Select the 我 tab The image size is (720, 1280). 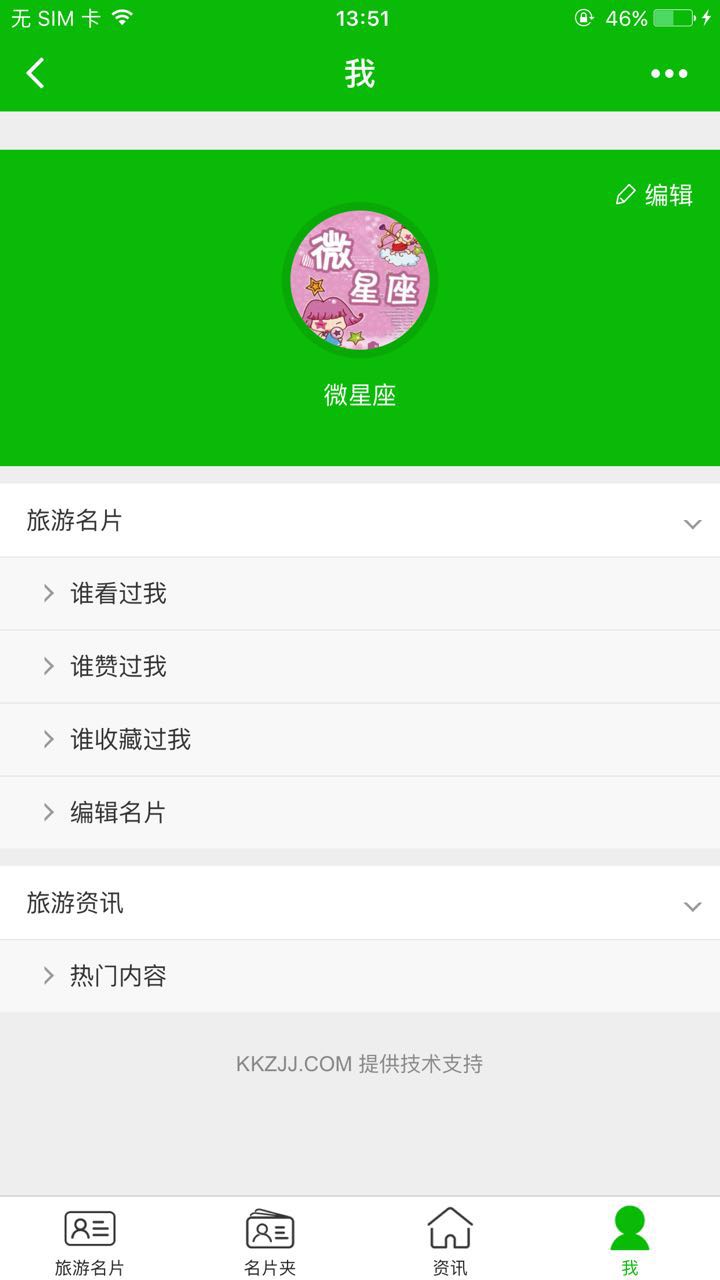(630, 1240)
